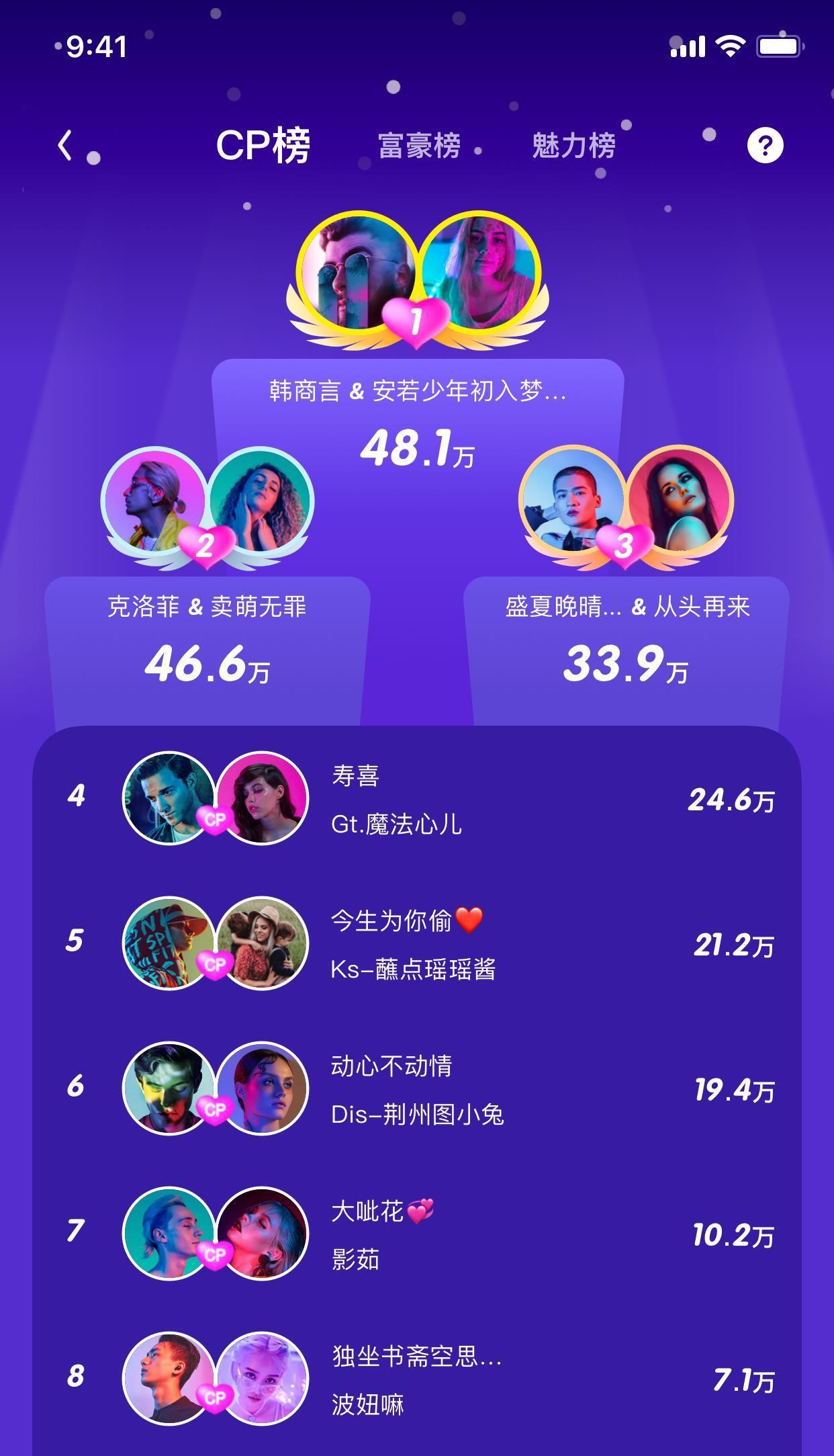View the rank 6 row 动心不动情
834x1456 pixels.
point(416,1089)
